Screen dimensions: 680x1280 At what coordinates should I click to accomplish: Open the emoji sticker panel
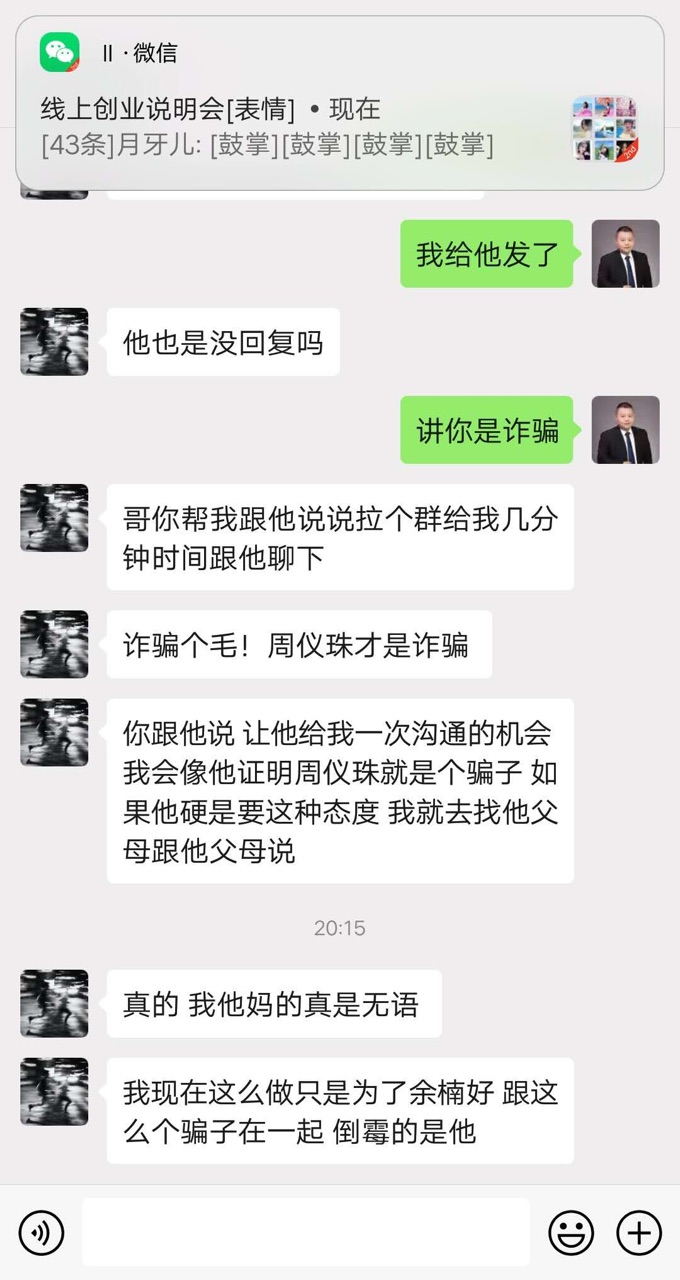(x=571, y=1232)
